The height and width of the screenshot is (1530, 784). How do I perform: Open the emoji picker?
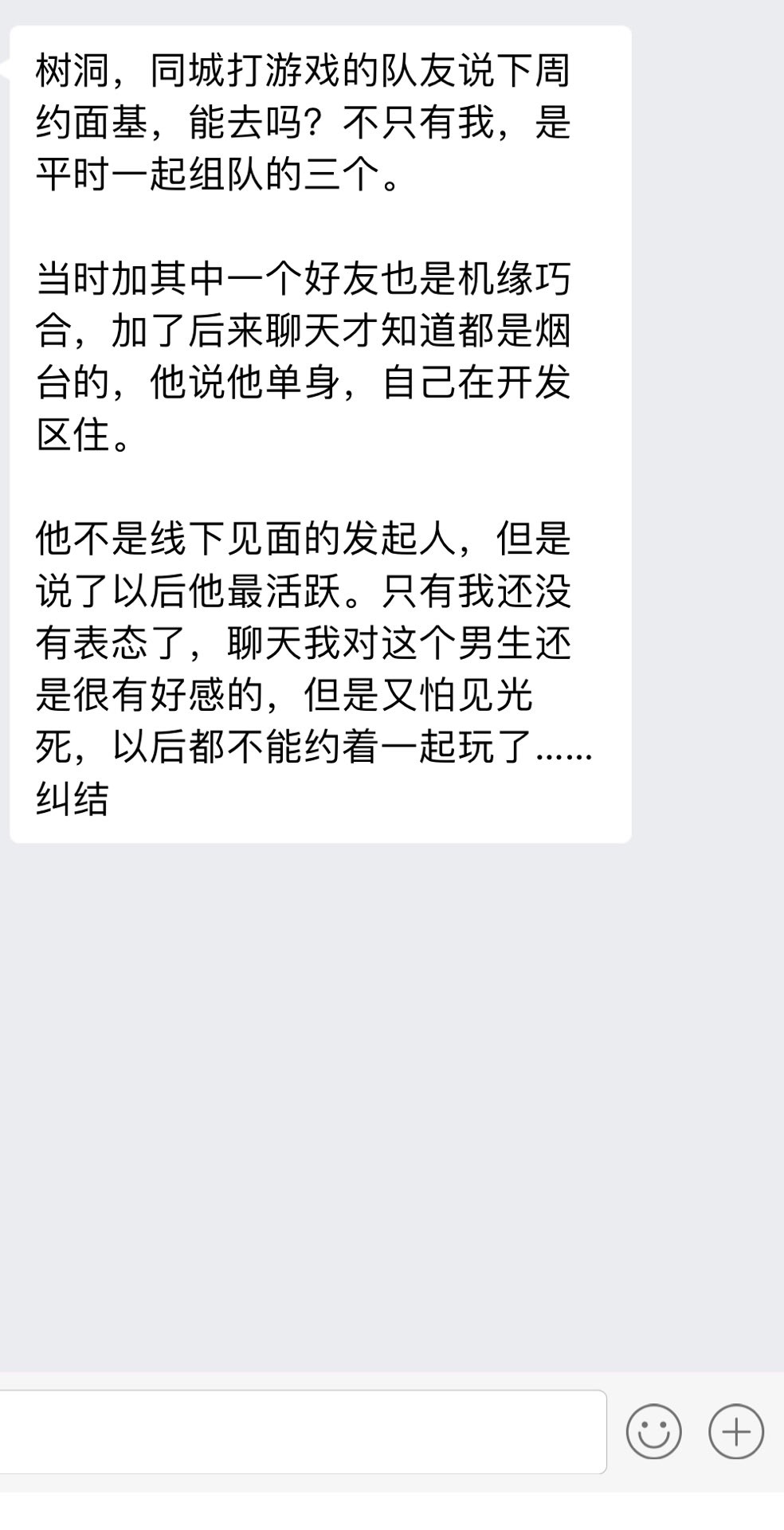tap(653, 1432)
